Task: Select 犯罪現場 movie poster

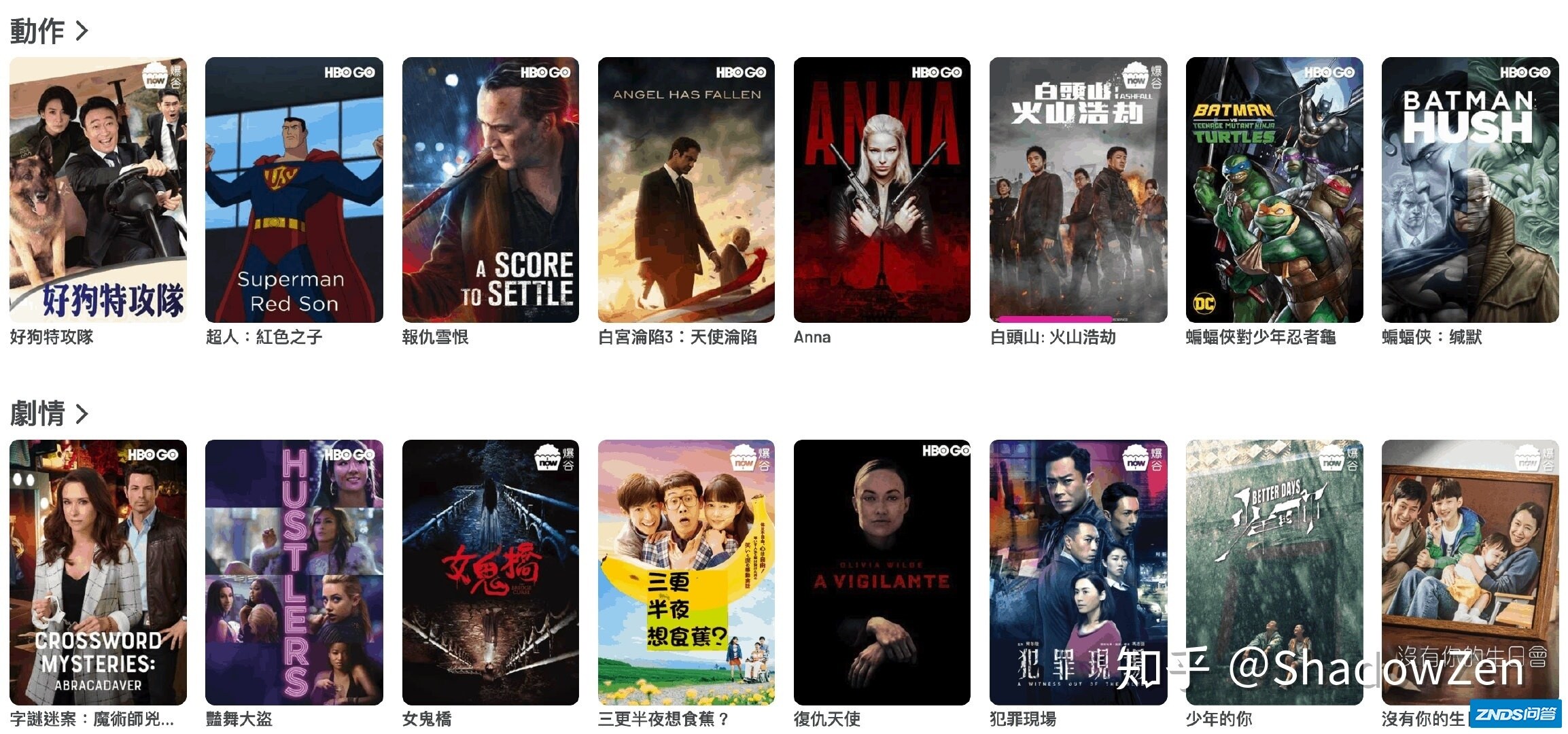Action: click(1078, 572)
